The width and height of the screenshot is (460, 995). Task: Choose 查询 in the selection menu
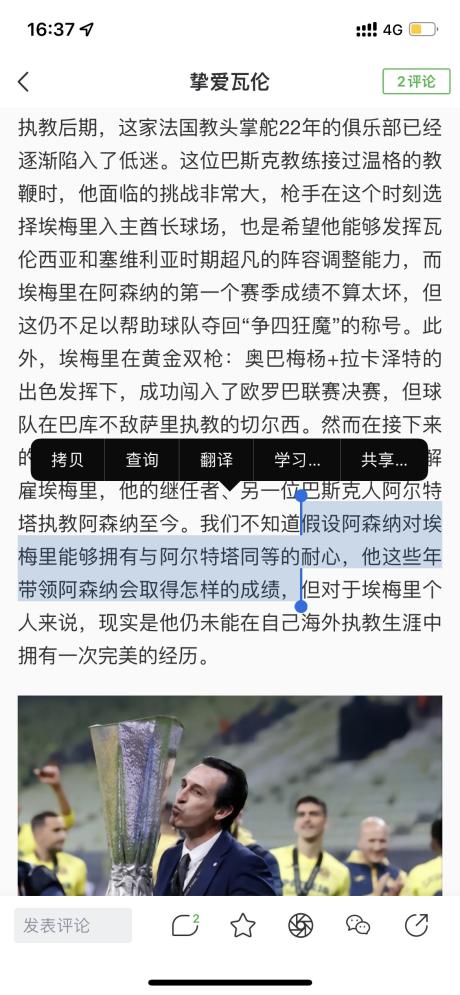(141, 460)
